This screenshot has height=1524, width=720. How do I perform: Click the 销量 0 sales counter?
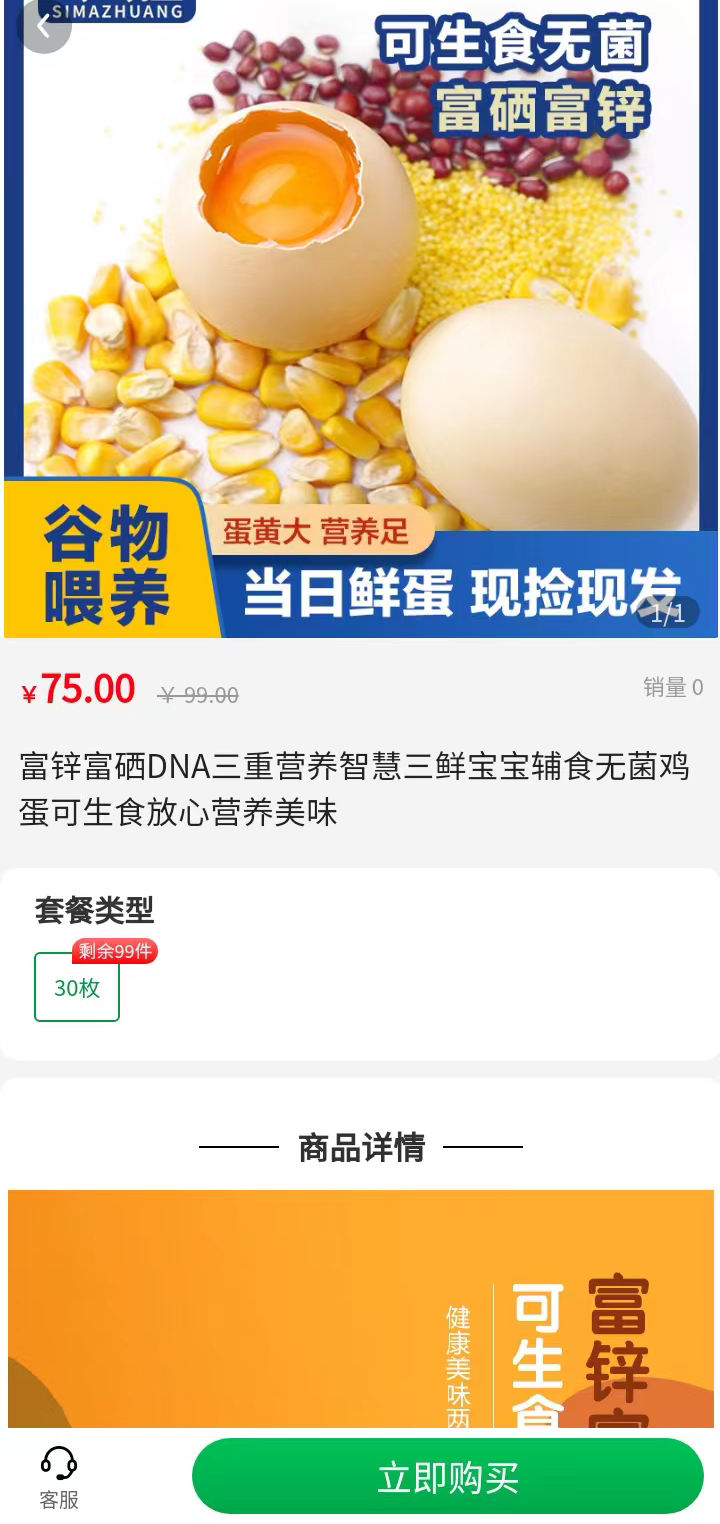[x=670, y=689]
